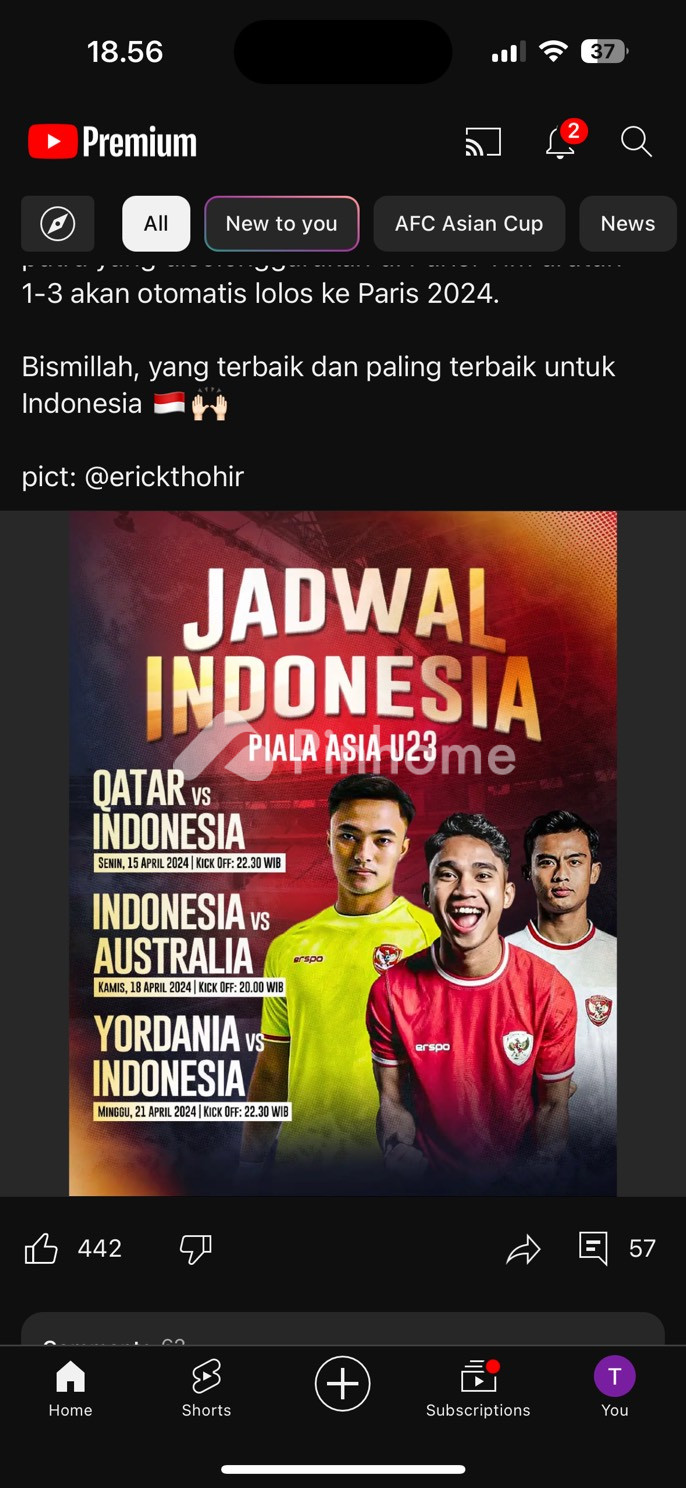Select the All filter chip
Image resolution: width=686 pixels, height=1488 pixels.
click(x=156, y=223)
